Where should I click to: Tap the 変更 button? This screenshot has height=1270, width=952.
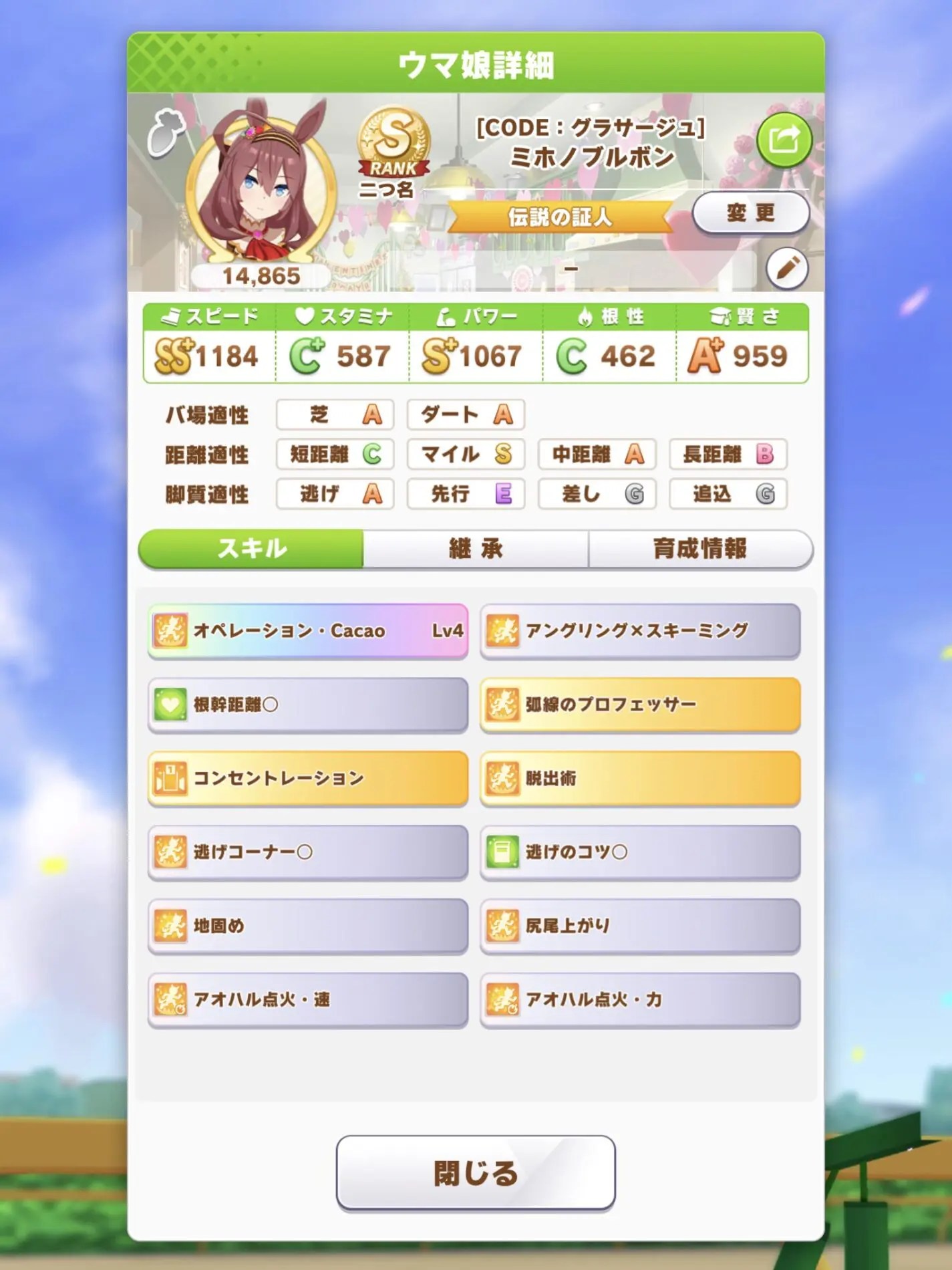tap(750, 213)
